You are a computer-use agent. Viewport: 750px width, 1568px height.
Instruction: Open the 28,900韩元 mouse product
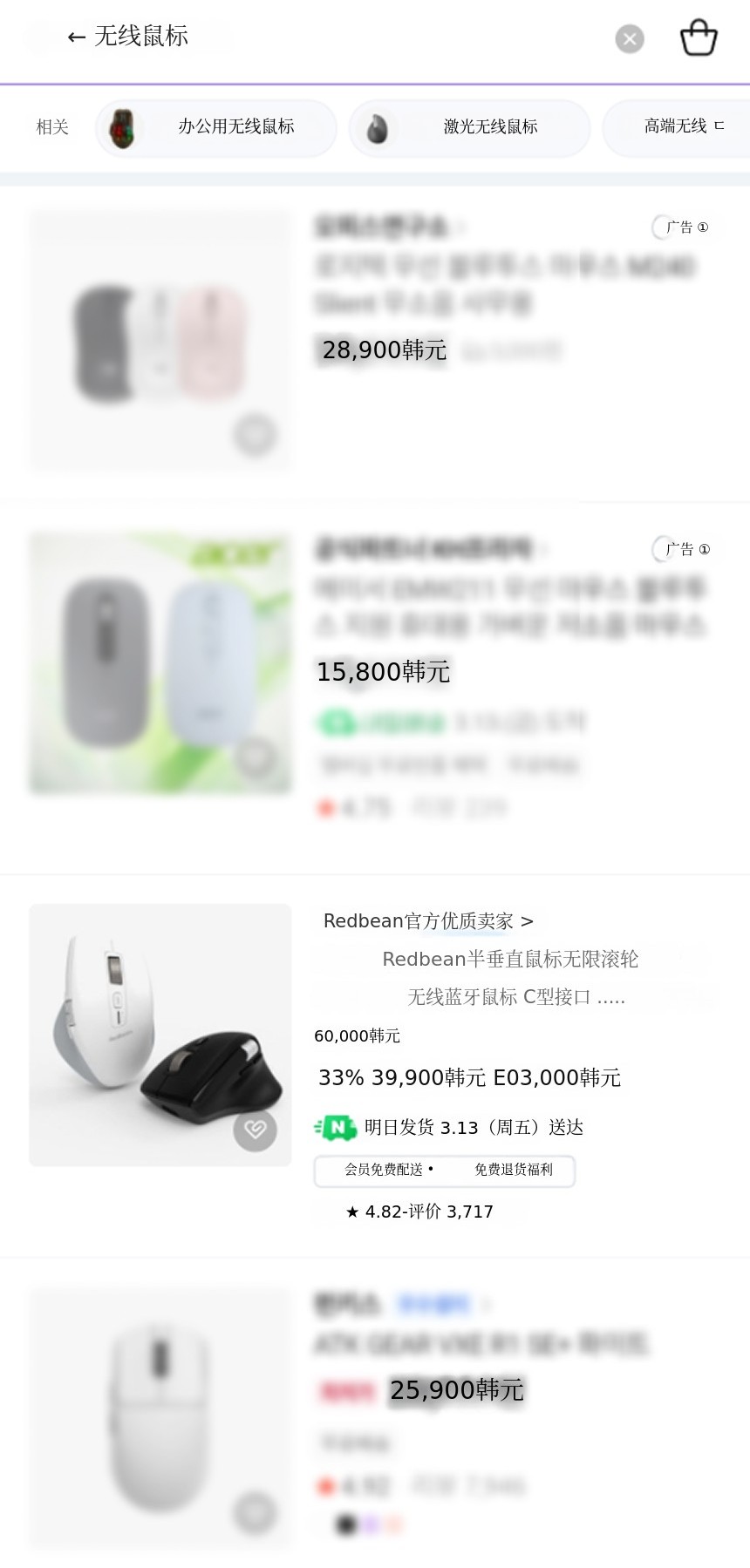(x=160, y=340)
